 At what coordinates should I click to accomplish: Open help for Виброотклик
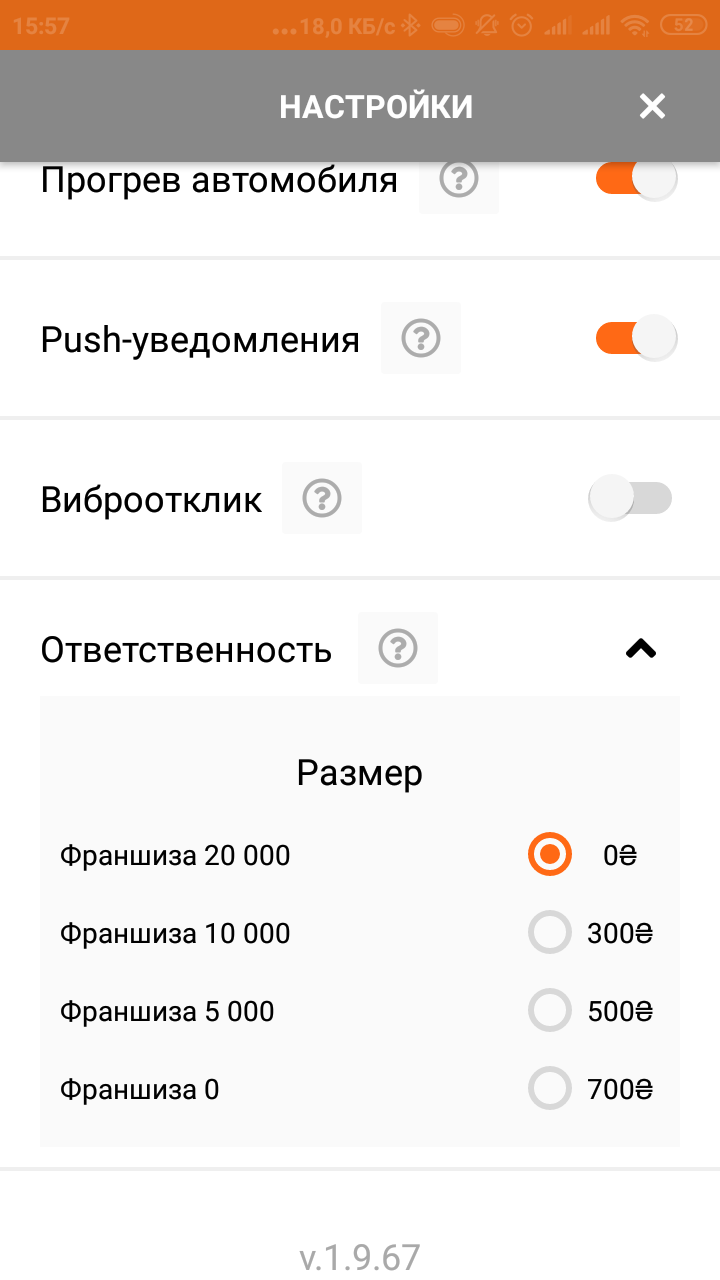click(322, 498)
